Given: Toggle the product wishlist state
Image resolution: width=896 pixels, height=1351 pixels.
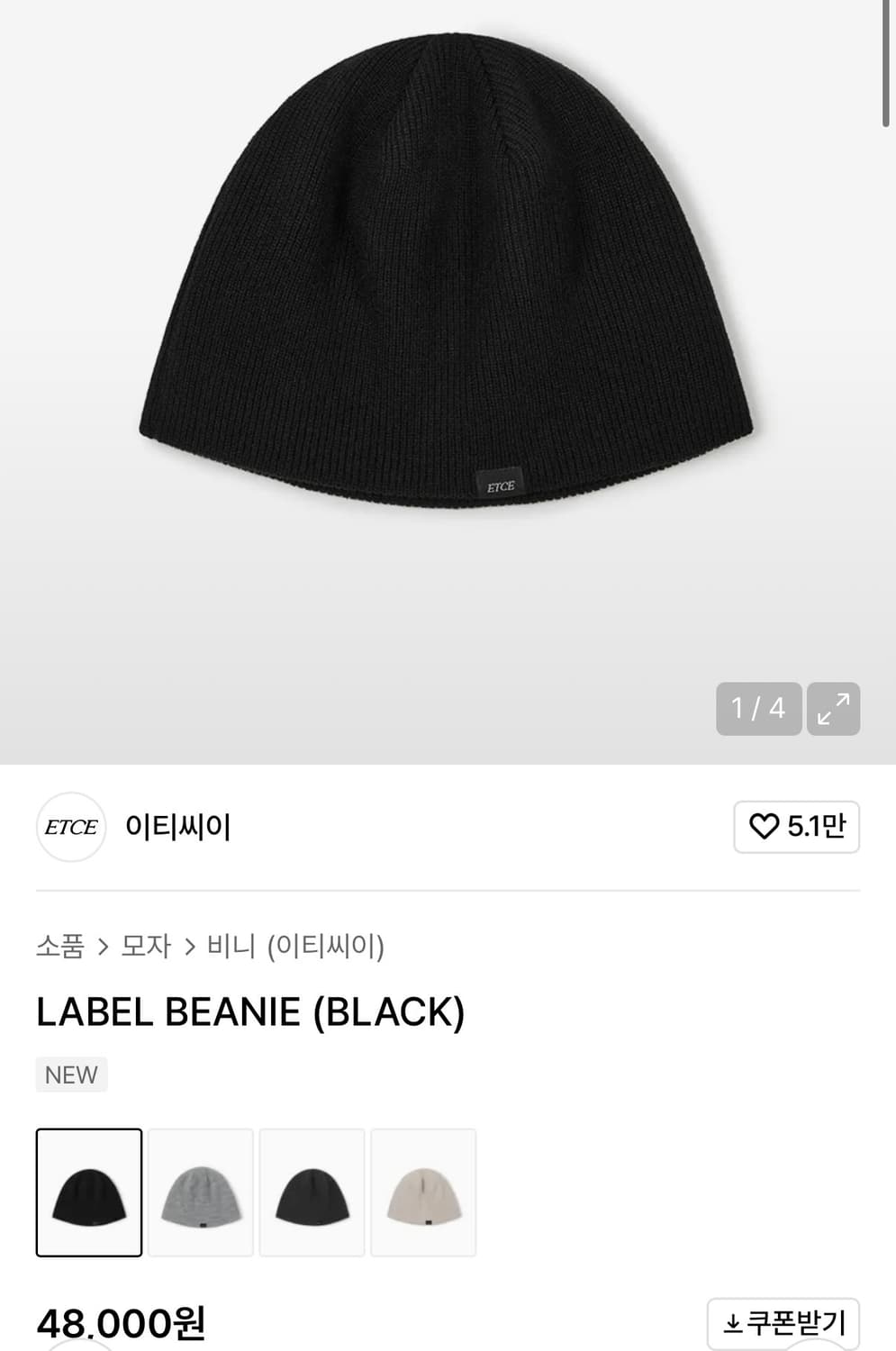Looking at the screenshot, I should point(796,827).
